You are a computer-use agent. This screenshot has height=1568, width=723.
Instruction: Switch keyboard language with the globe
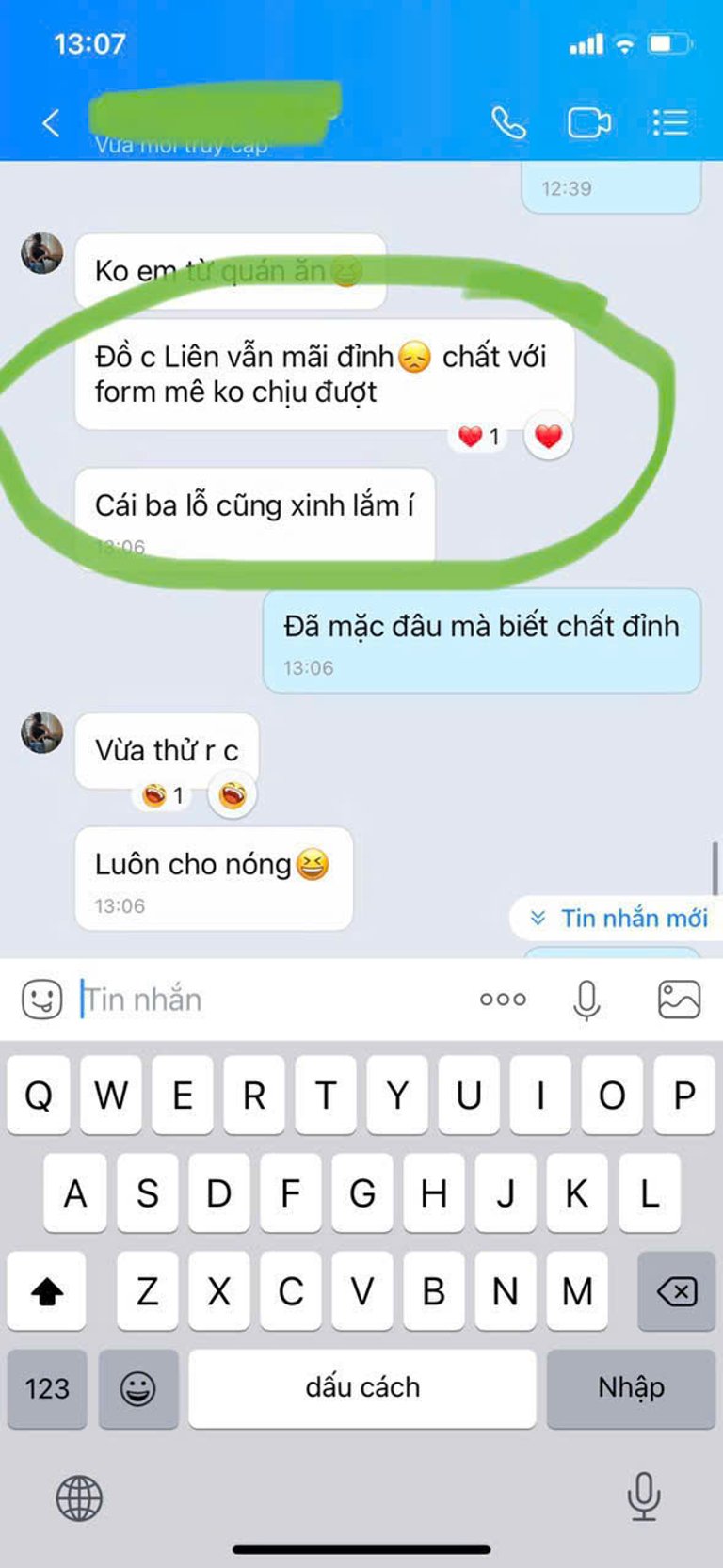79,1498
